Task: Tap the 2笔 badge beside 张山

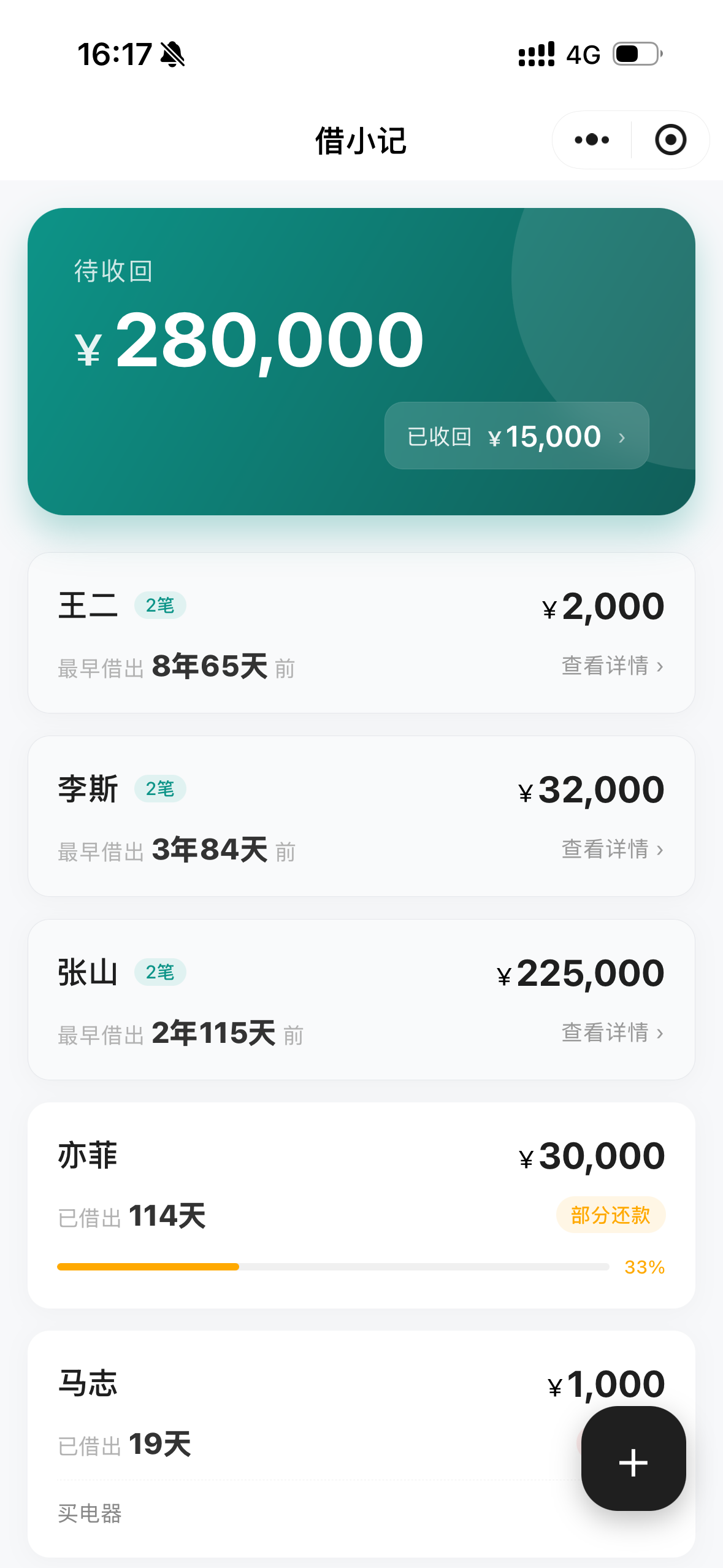Action: (x=160, y=972)
